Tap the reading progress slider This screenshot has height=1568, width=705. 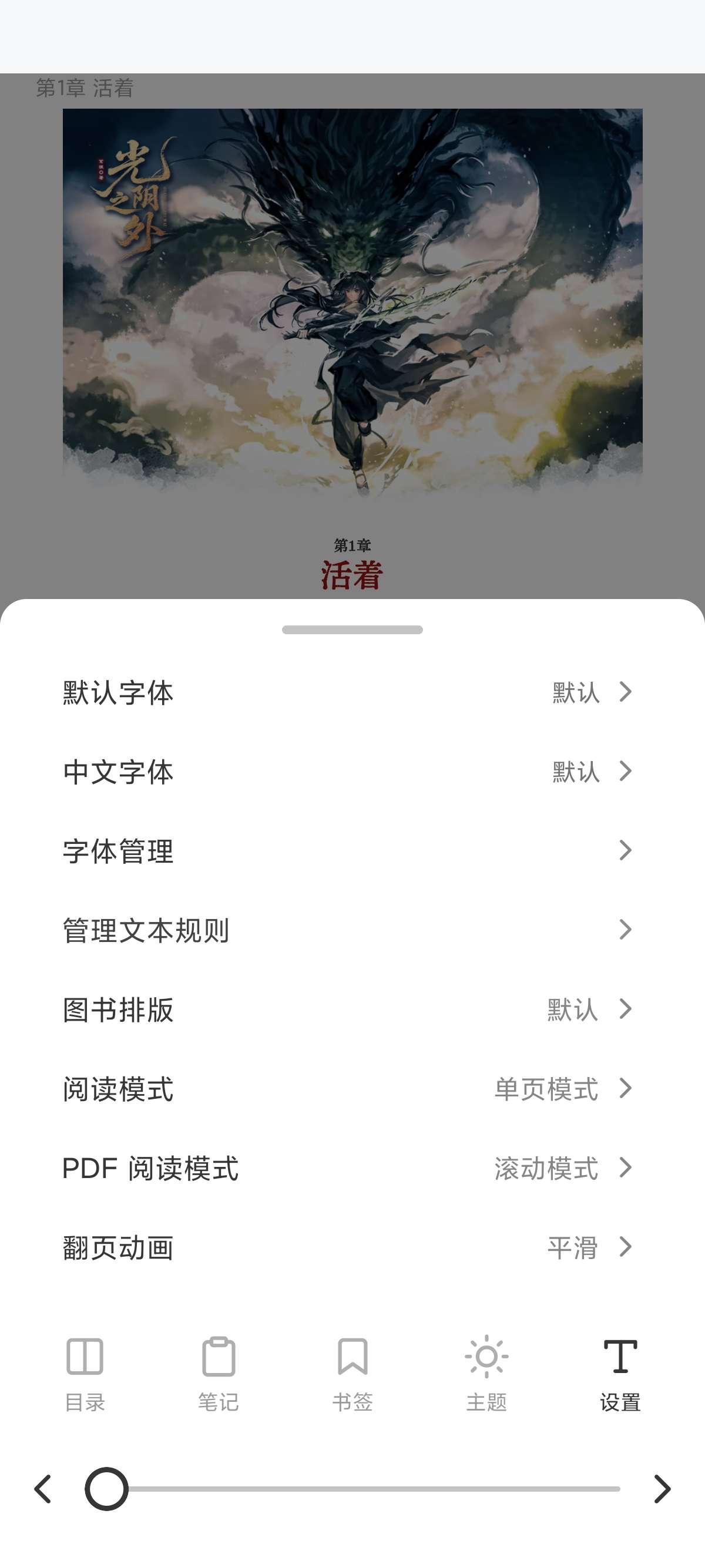point(352,1489)
